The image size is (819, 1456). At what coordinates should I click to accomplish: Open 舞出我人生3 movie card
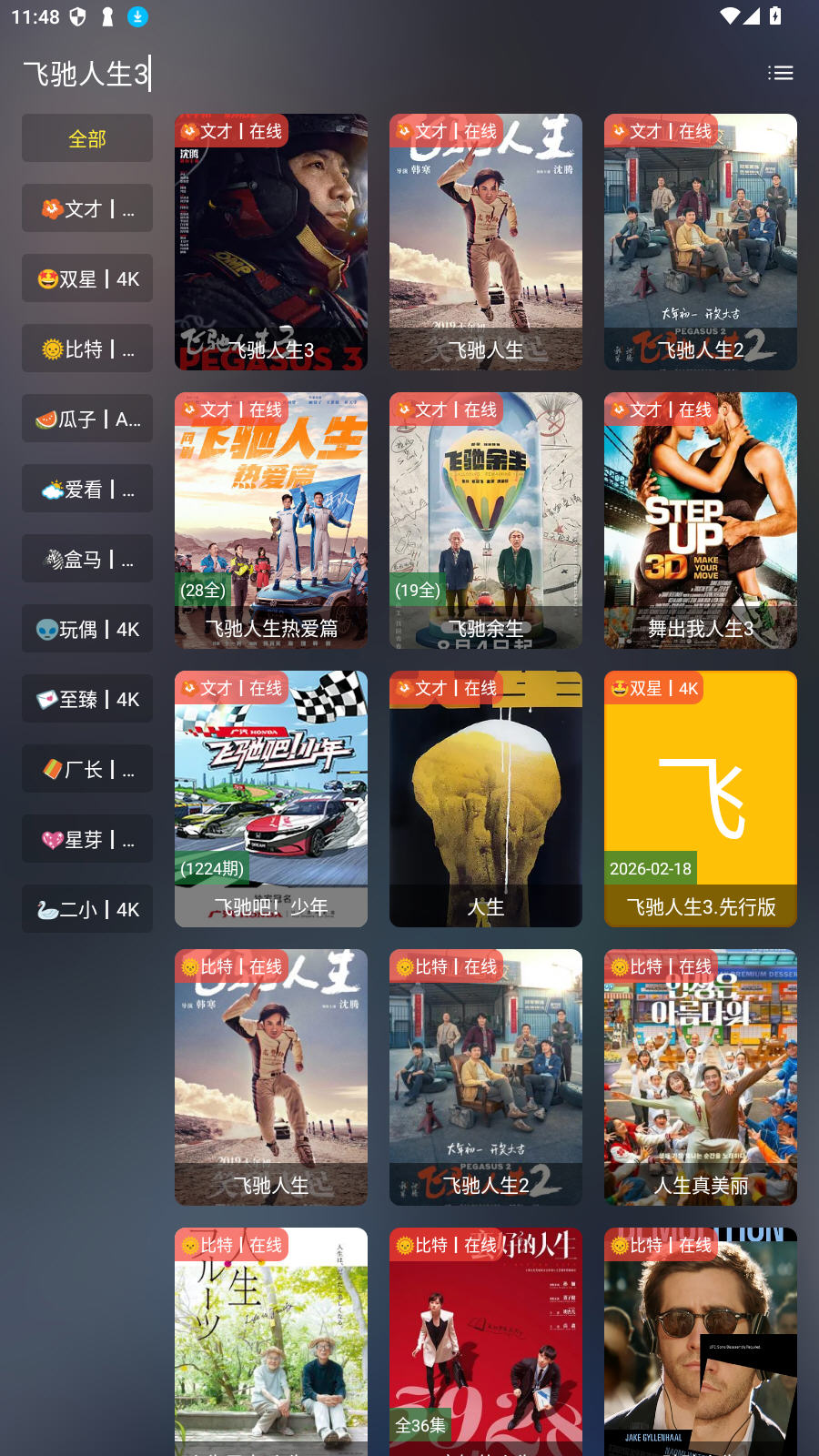701,521
